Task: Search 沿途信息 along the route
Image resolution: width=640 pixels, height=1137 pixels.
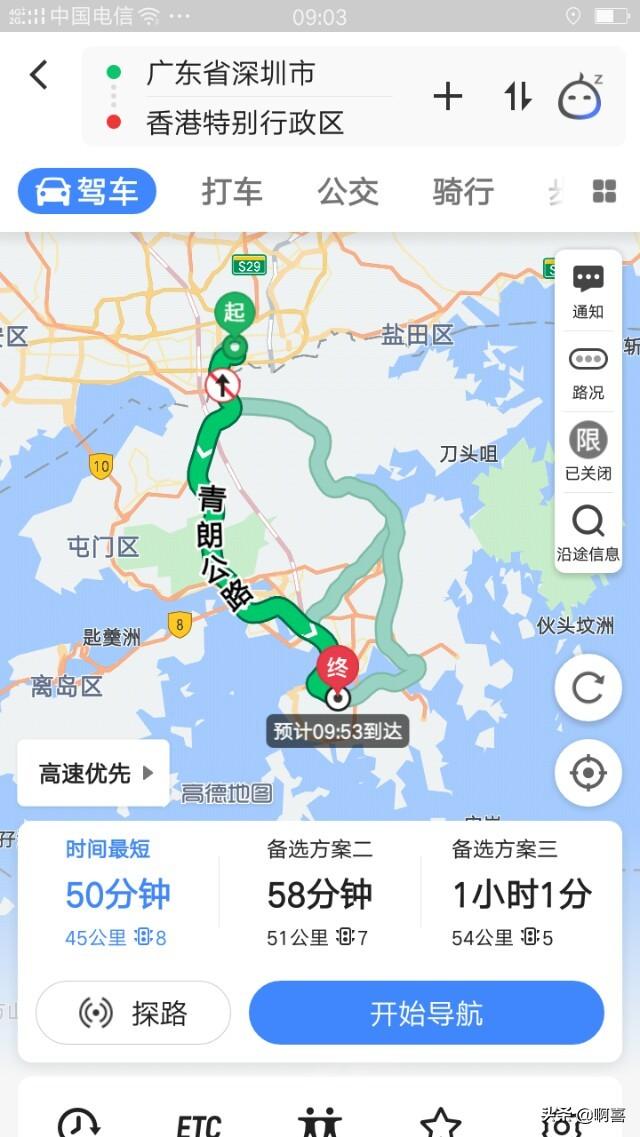Action: click(x=588, y=534)
